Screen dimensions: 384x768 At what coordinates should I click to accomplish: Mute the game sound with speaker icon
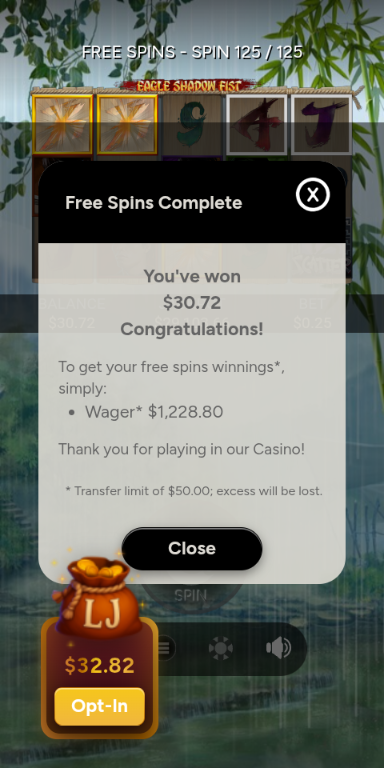[x=278, y=648]
